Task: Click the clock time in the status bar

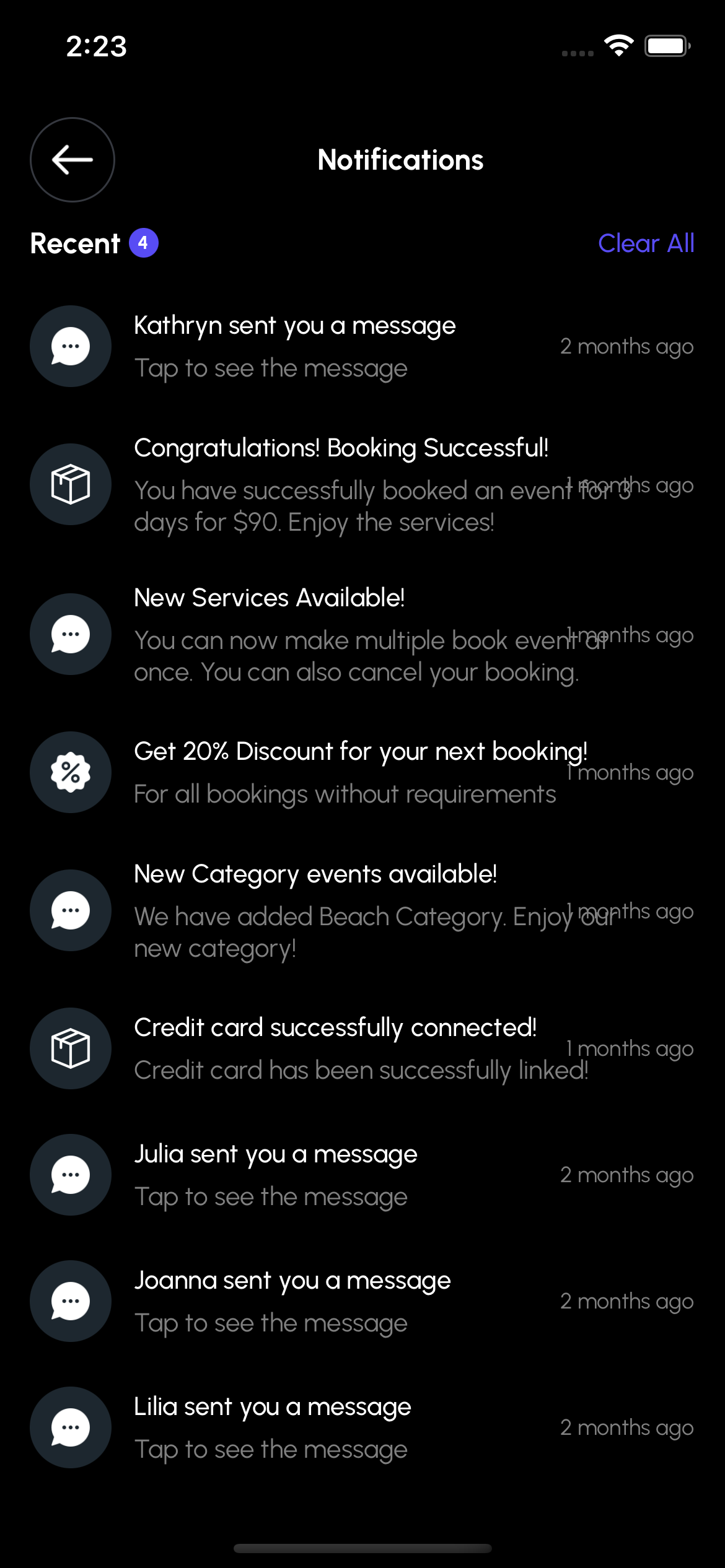Action: [x=96, y=45]
